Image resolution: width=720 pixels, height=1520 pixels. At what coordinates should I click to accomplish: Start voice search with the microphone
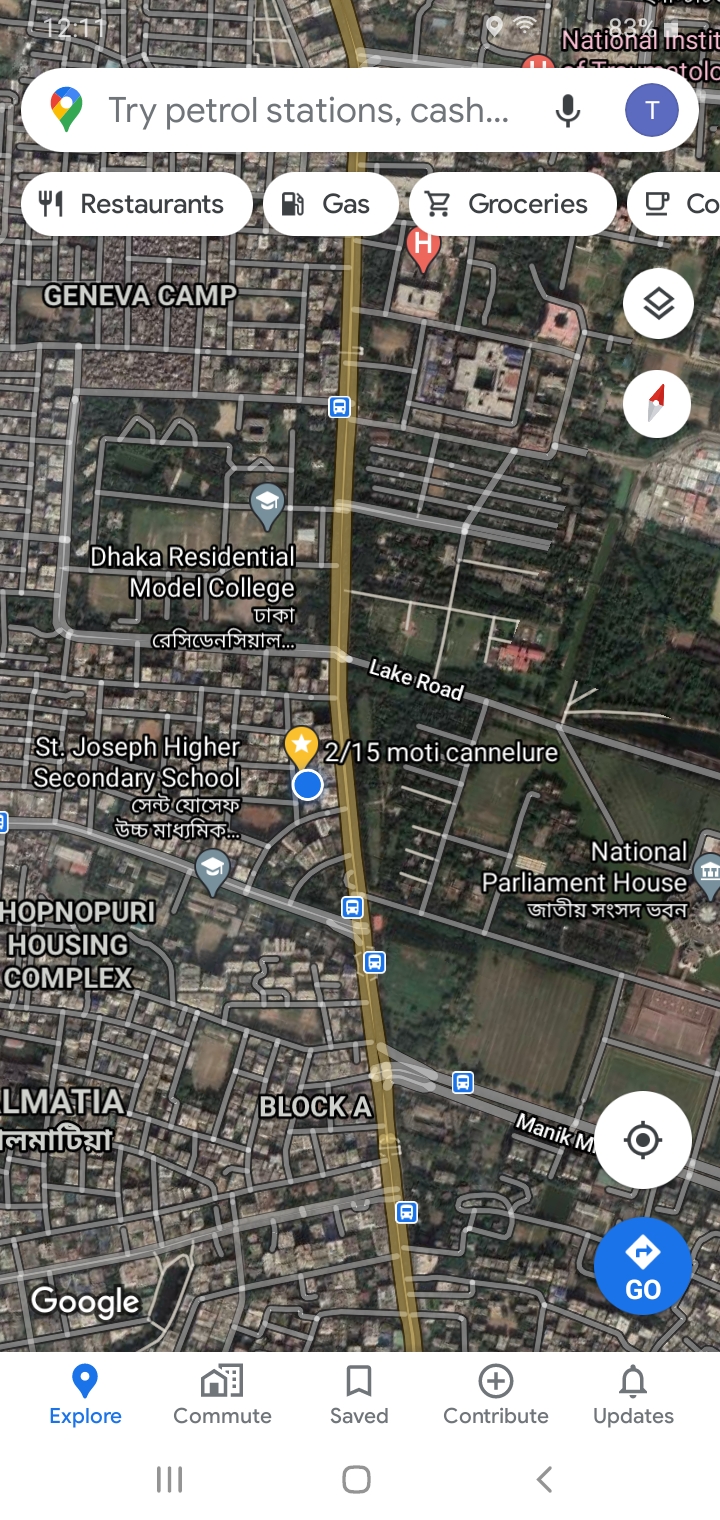(x=567, y=110)
